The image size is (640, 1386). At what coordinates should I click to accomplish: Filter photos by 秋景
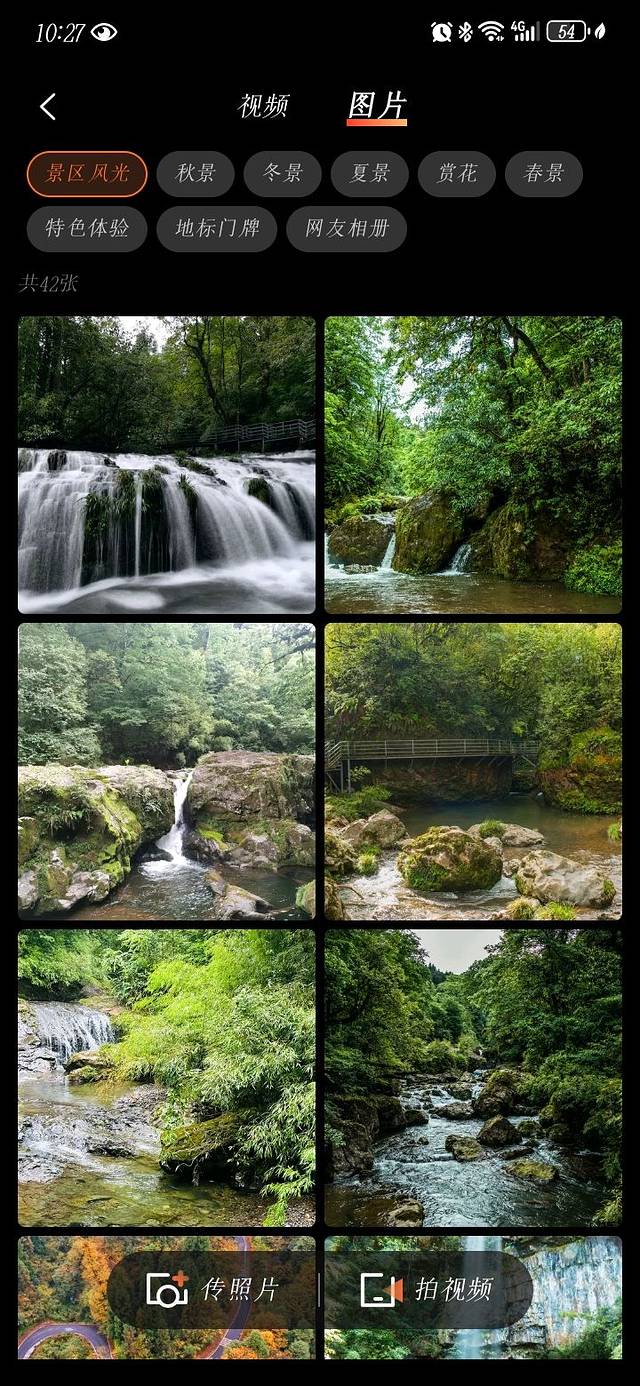click(196, 174)
